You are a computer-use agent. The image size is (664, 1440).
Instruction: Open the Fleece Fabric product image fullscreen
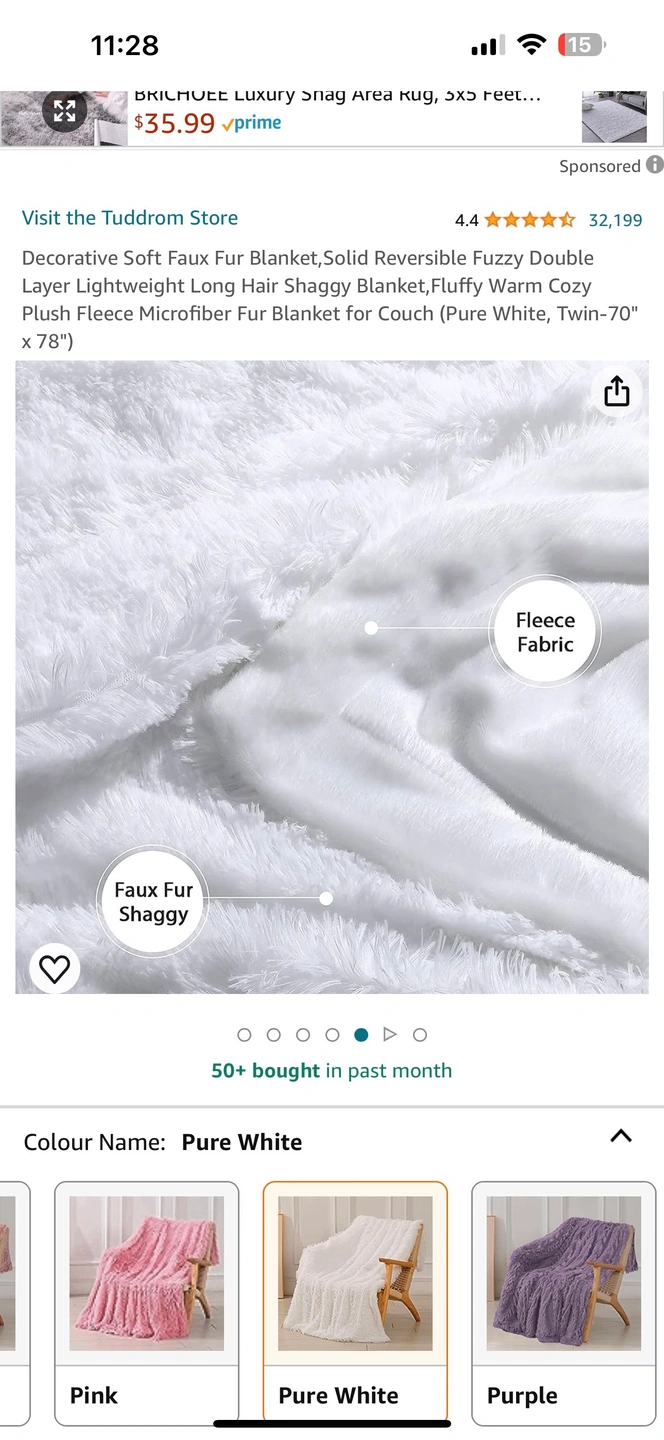coord(331,676)
